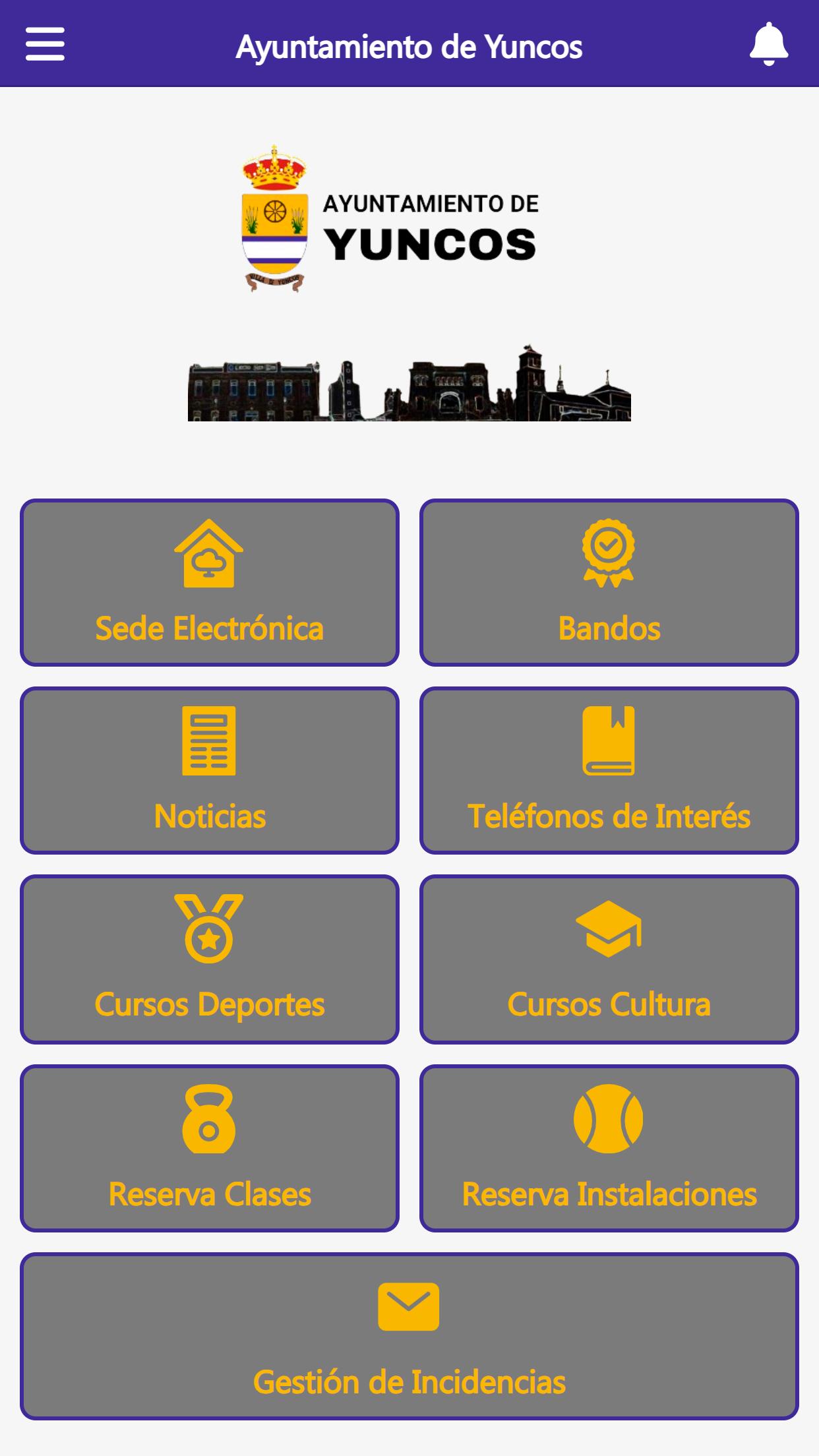Open Gestión de Incidencias
The height and width of the screenshot is (1456, 819).
409,1336
